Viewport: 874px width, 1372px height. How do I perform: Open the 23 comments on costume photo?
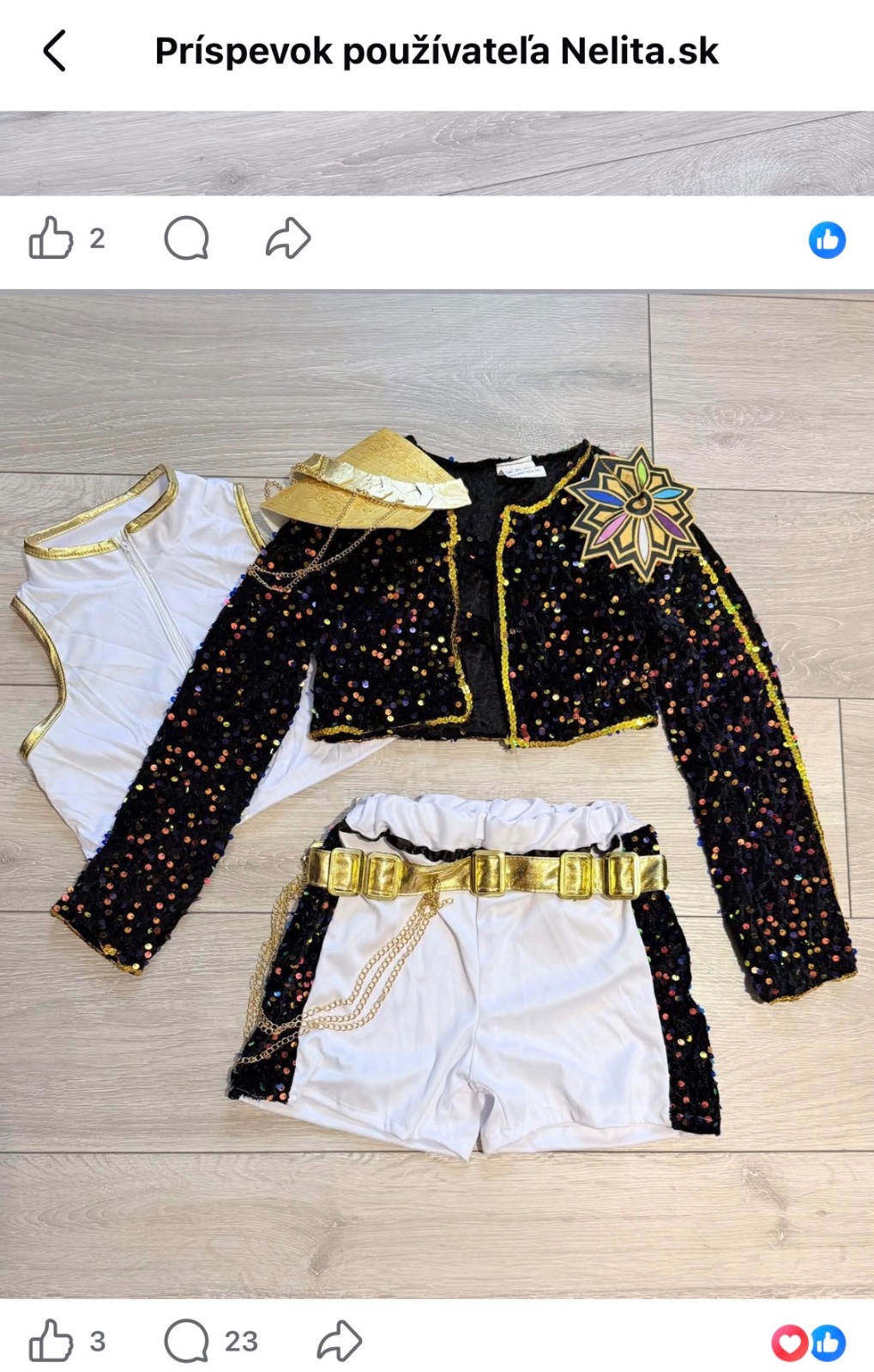(x=210, y=1340)
